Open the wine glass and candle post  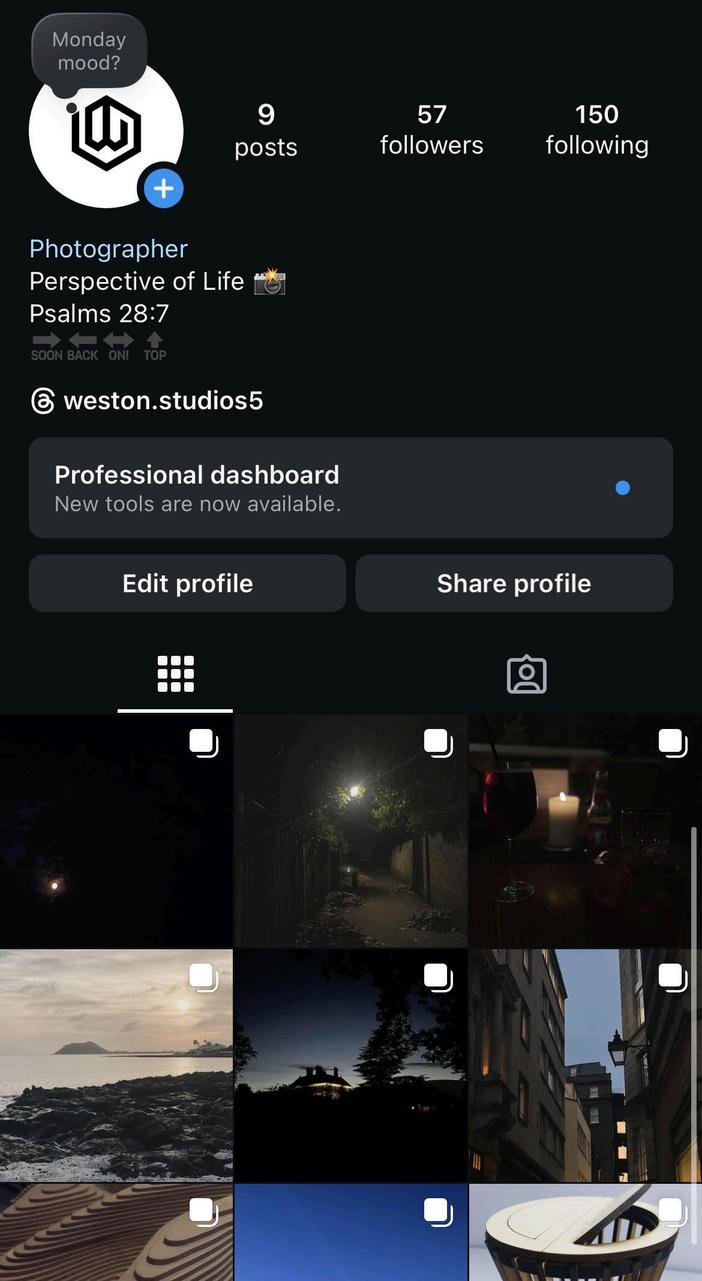point(584,832)
